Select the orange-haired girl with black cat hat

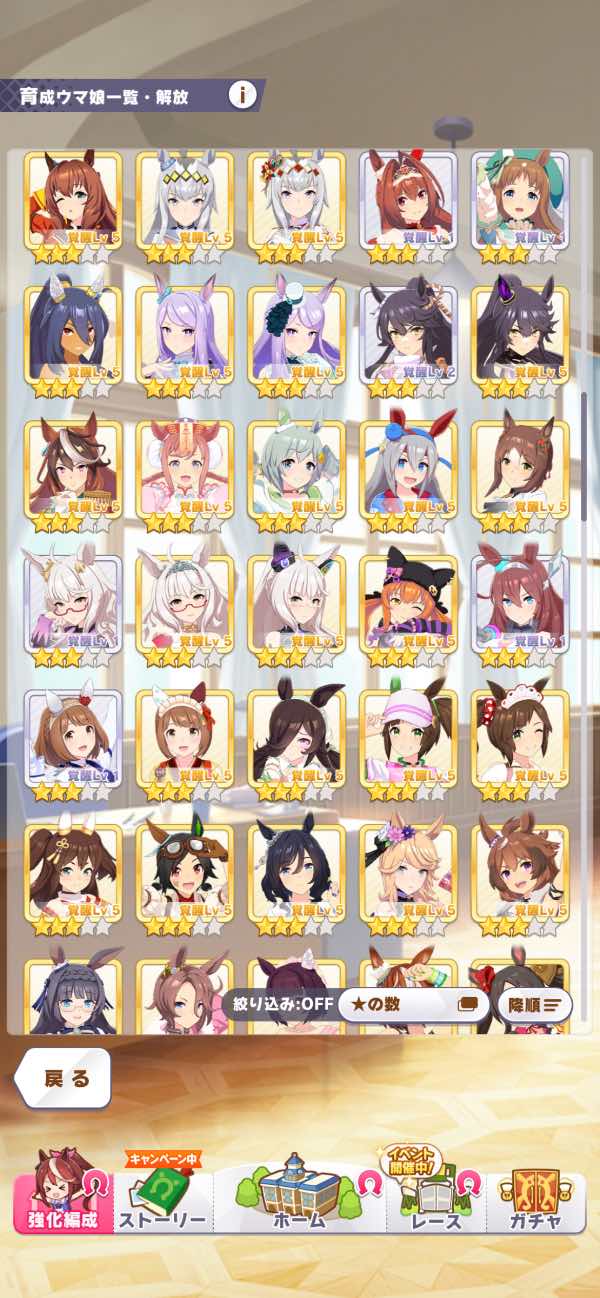pos(408,602)
